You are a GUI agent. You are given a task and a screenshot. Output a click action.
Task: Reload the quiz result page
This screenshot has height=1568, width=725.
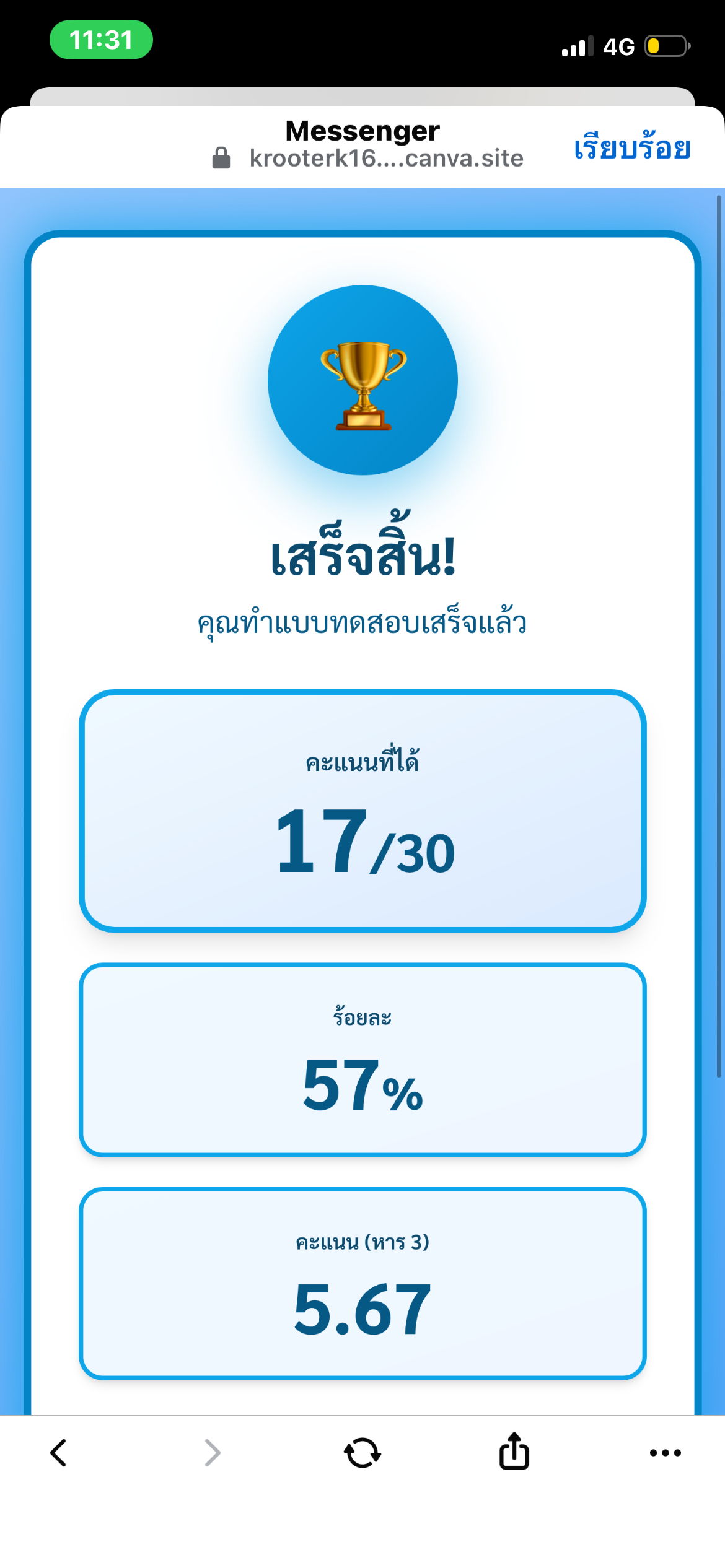[362, 1452]
